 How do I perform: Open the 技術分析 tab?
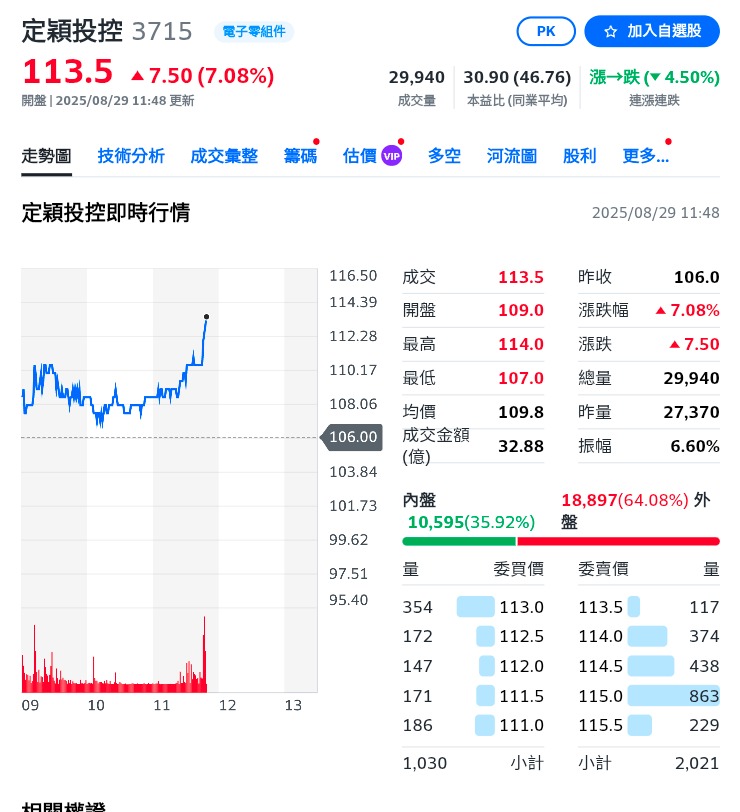131,156
